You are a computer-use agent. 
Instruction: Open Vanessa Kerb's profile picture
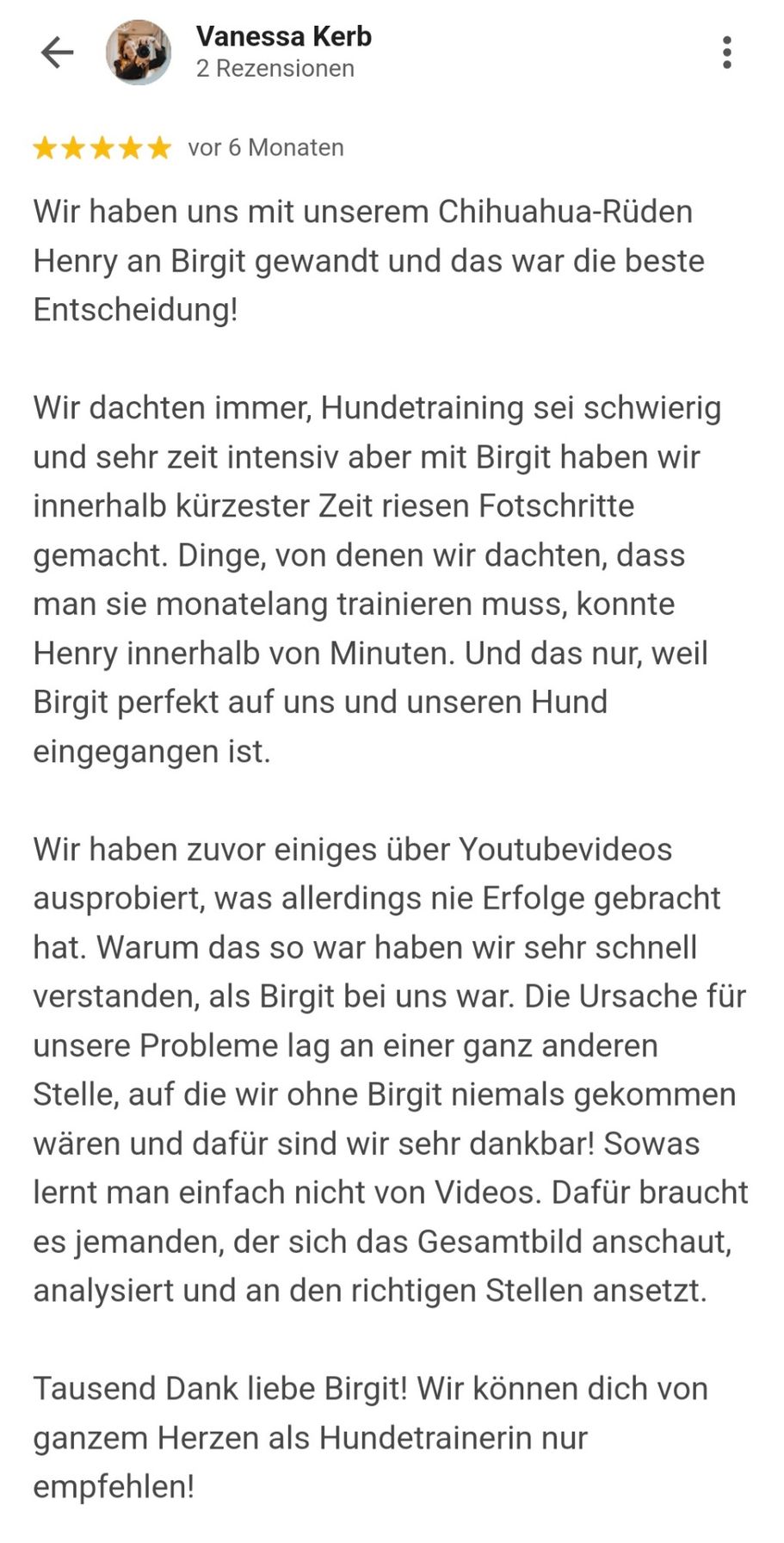(139, 53)
